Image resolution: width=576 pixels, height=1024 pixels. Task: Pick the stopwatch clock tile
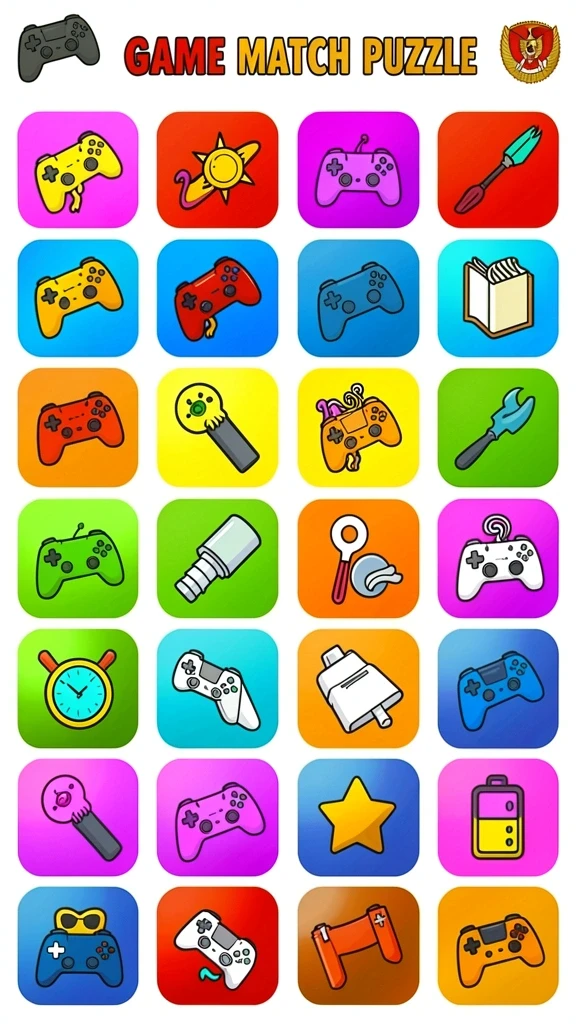pyautogui.click(x=78, y=688)
